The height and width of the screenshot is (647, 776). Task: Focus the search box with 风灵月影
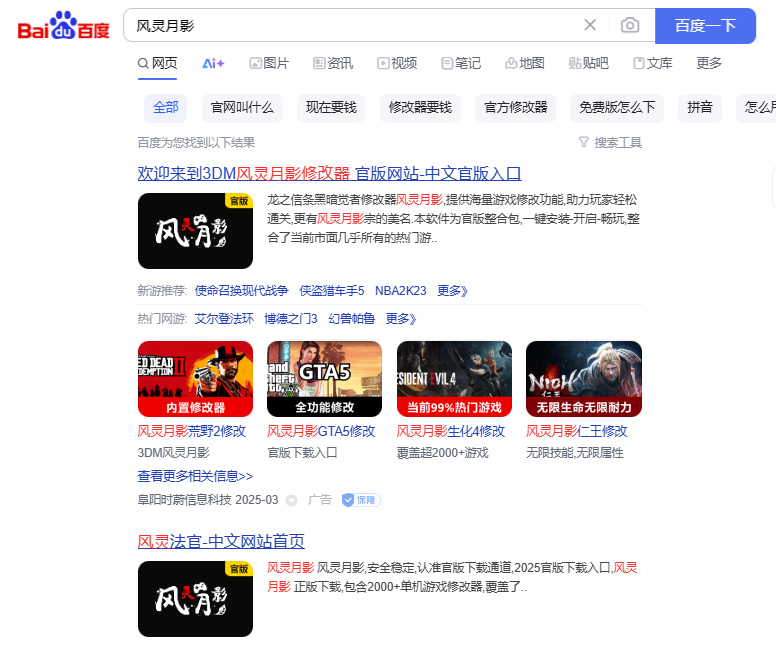pos(350,25)
